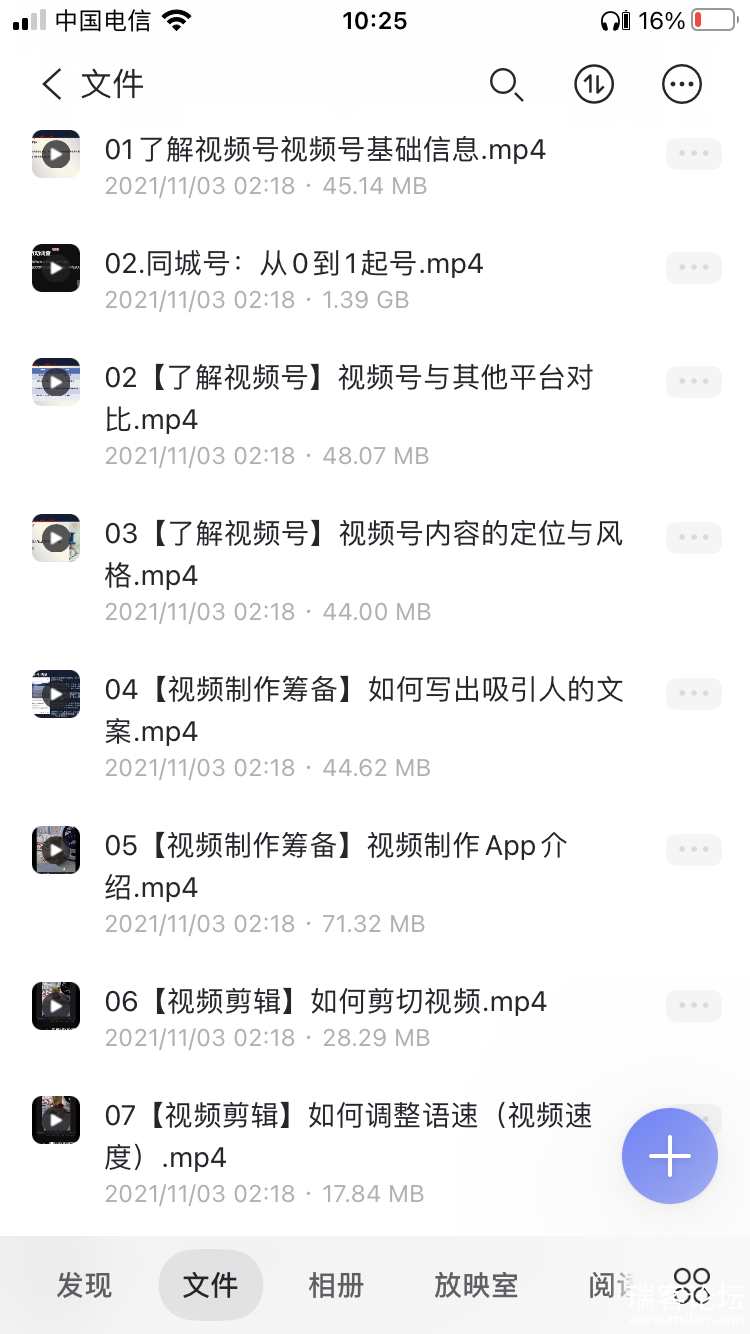Open 视频号与其他平台对比.mp4 file

(x=349, y=398)
